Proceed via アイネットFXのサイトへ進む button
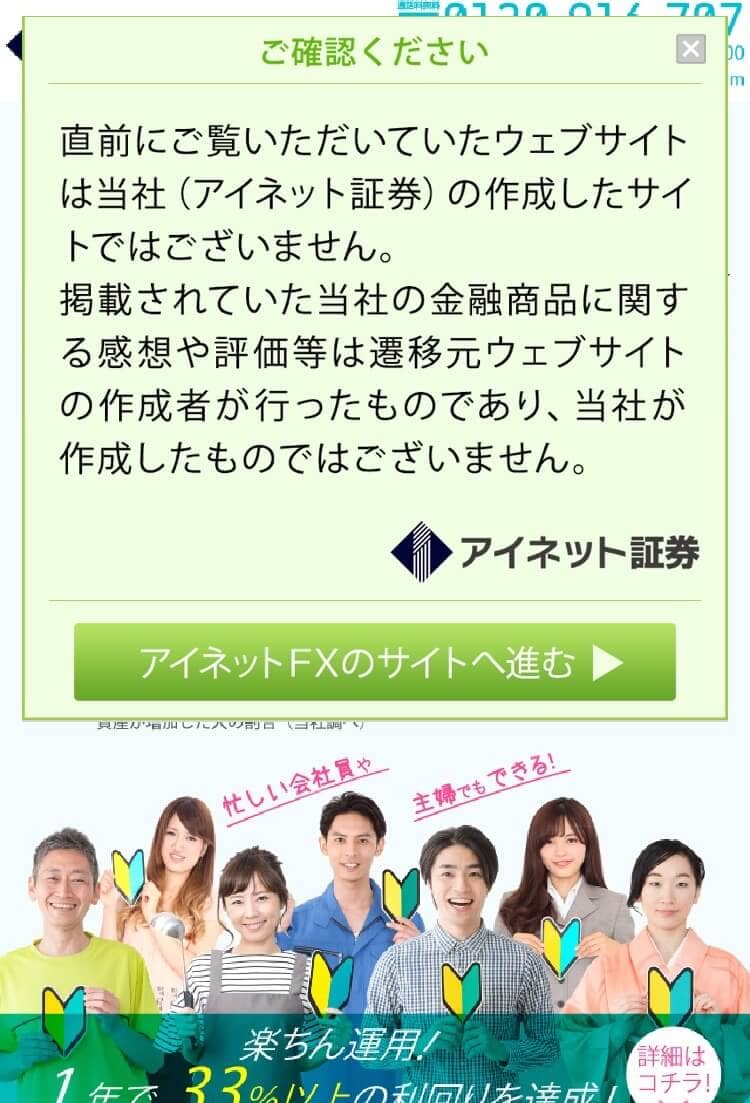This screenshot has height=1103, width=750. pyautogui.click(x=375, y=662)
